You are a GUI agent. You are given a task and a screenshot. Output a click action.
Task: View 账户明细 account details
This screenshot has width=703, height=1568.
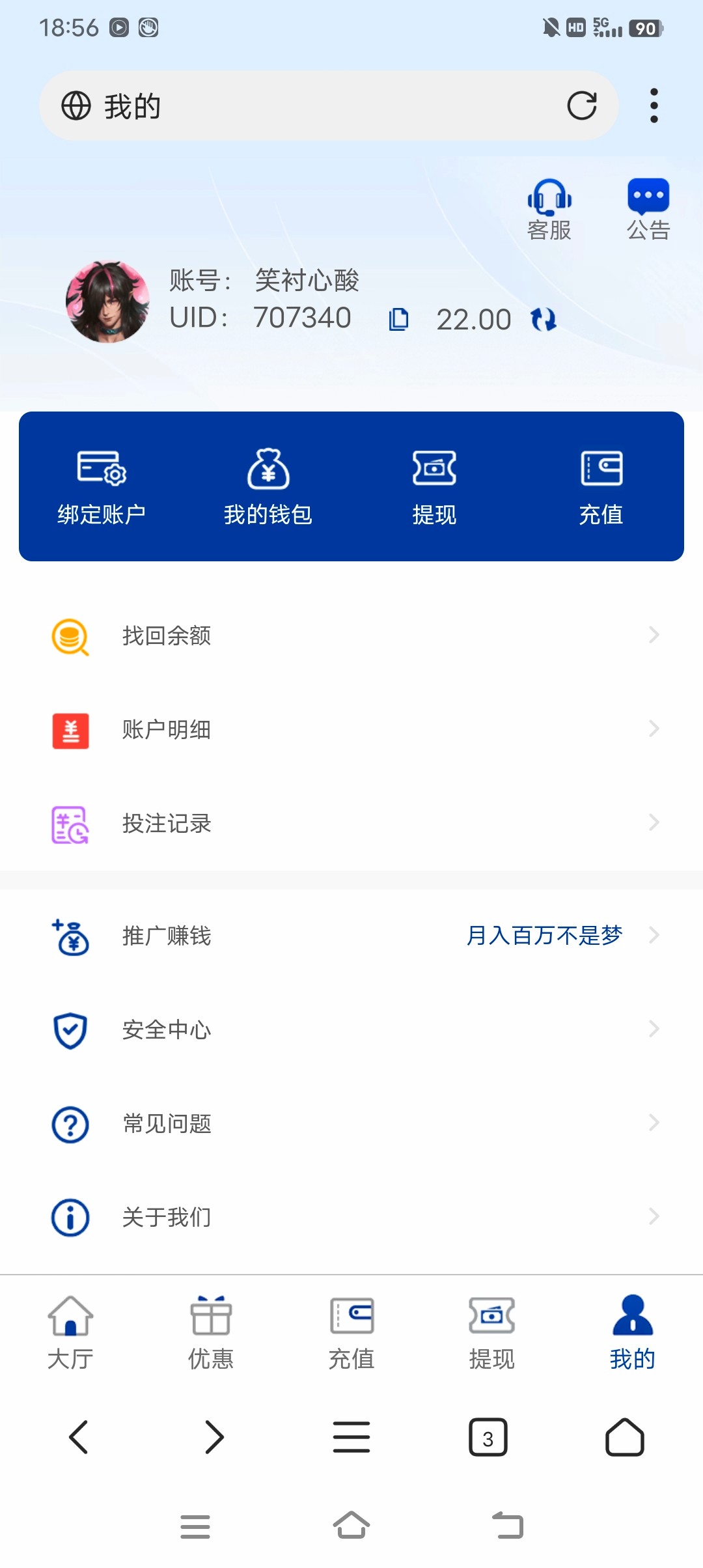click(351, 729)
